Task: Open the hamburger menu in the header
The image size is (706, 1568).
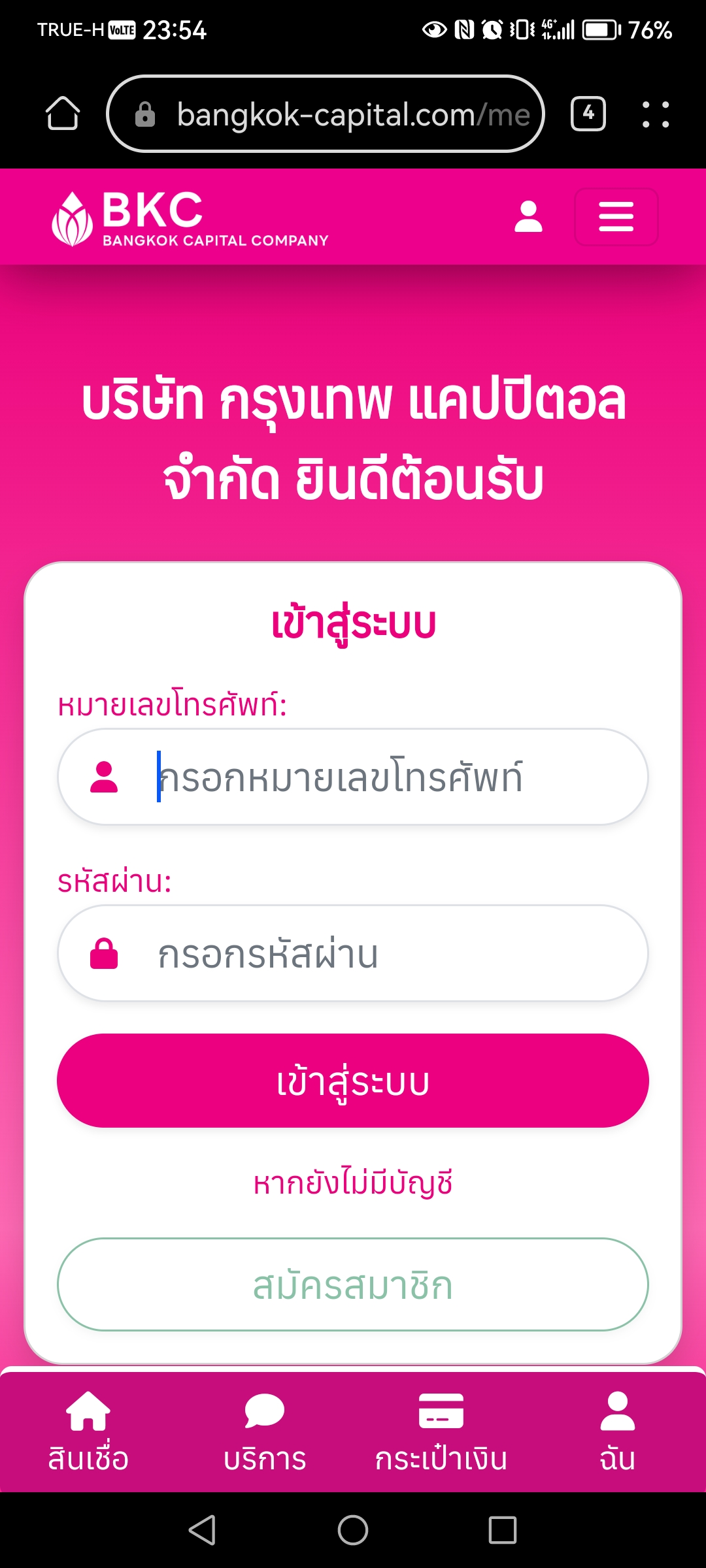Action: pyautogui.click(x=616, y=217)
